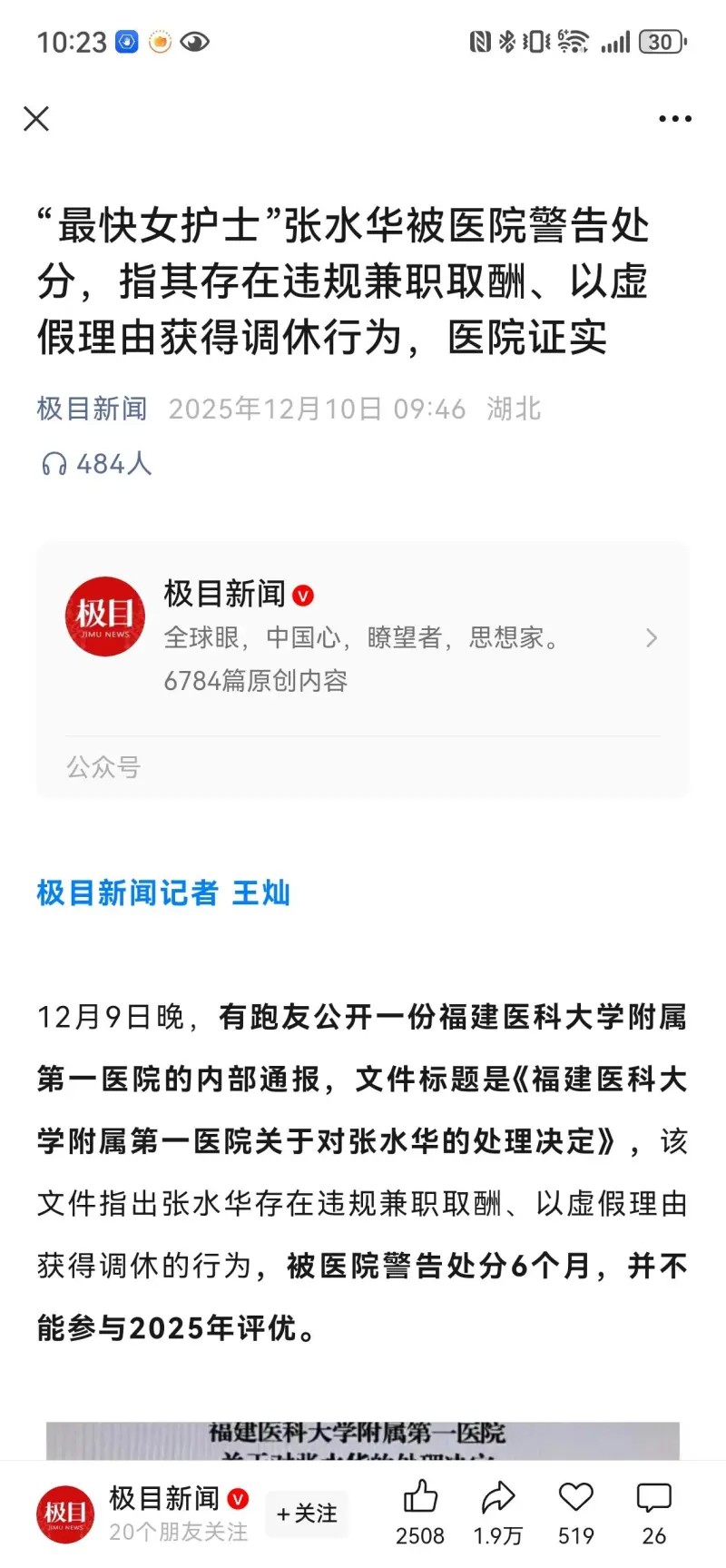The image size is (726, 1568).
Task: Share this article
Action: (498, 1497)
